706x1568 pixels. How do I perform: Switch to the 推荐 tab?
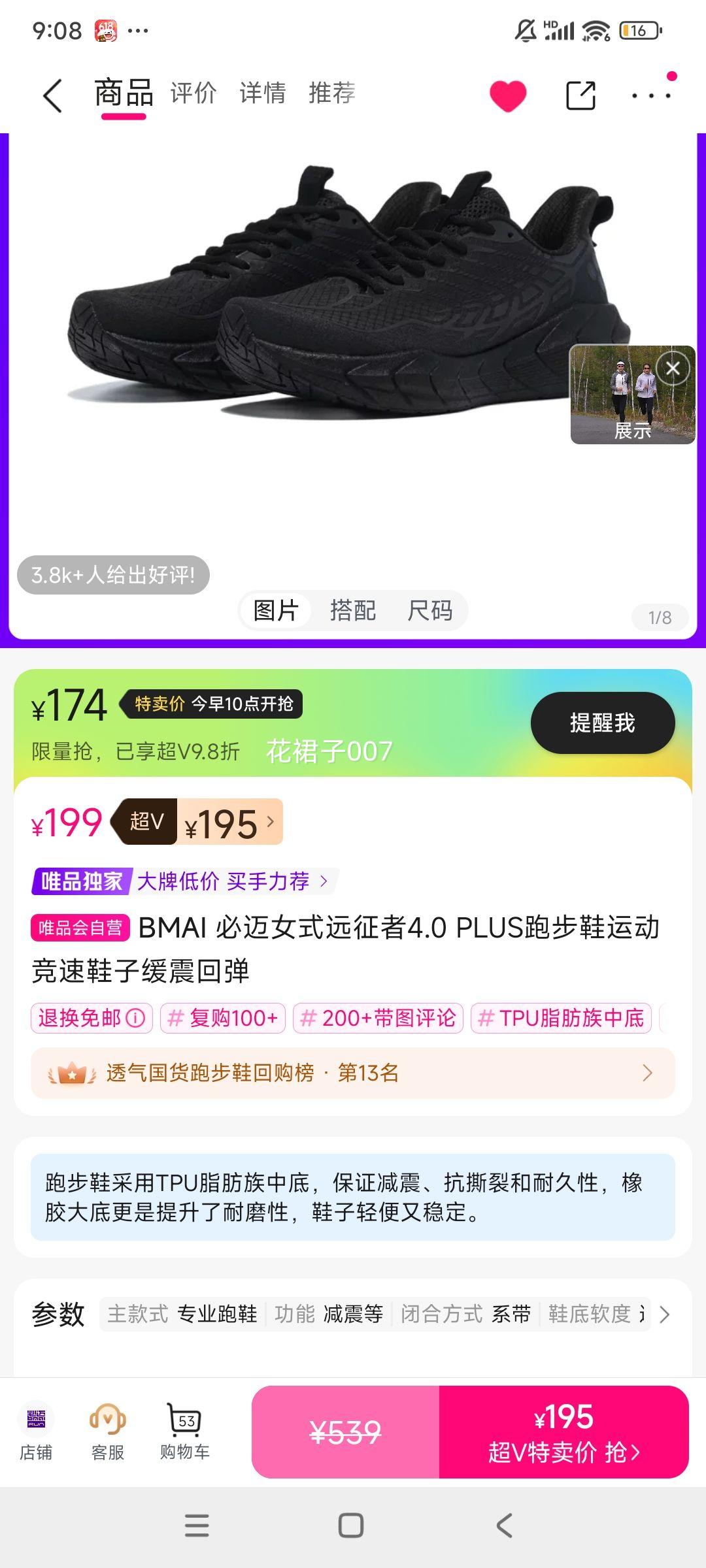331,93
